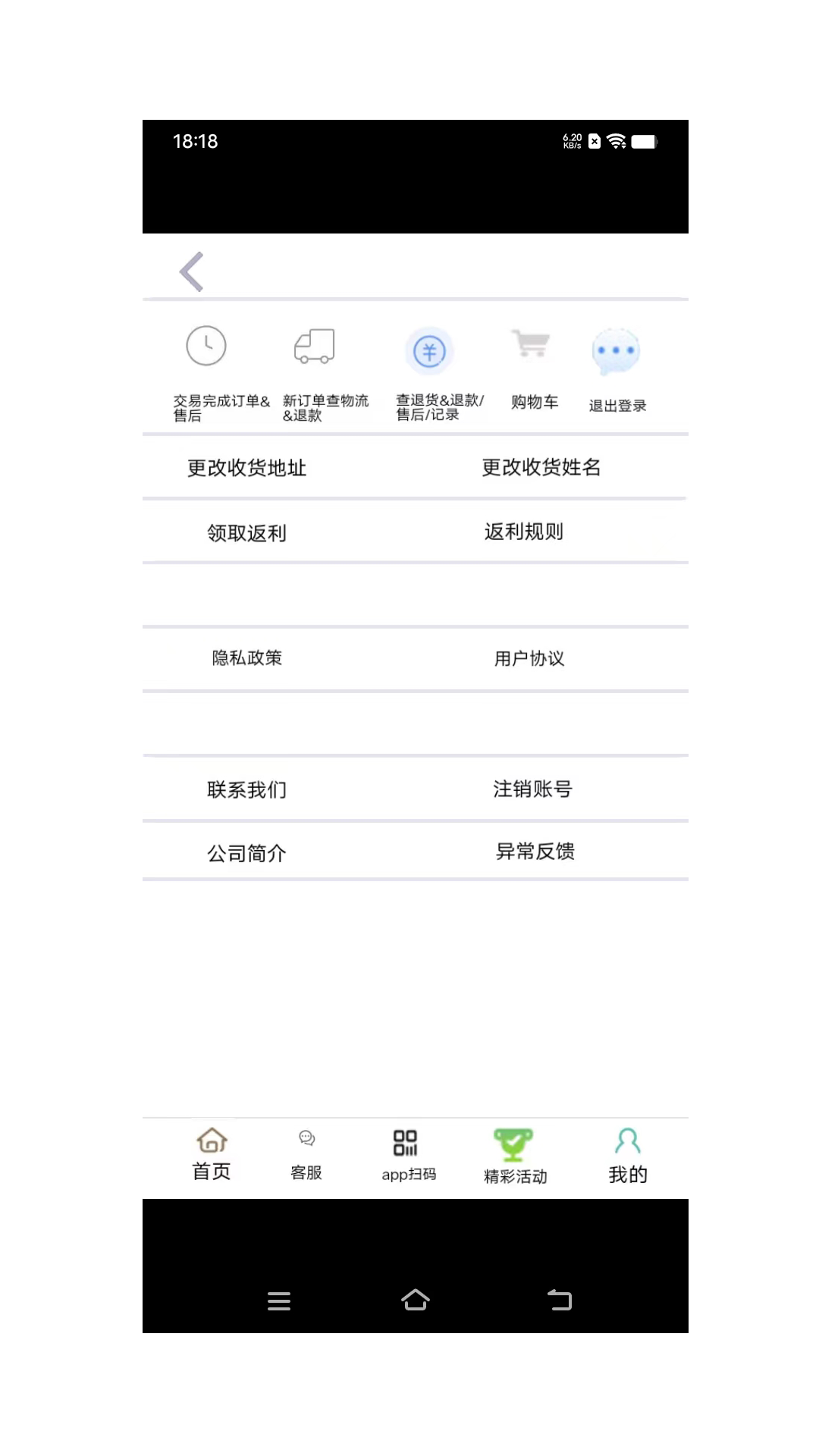Open 新订单查物流&退款
819x1456 pixels.
(x=316, y=372)
